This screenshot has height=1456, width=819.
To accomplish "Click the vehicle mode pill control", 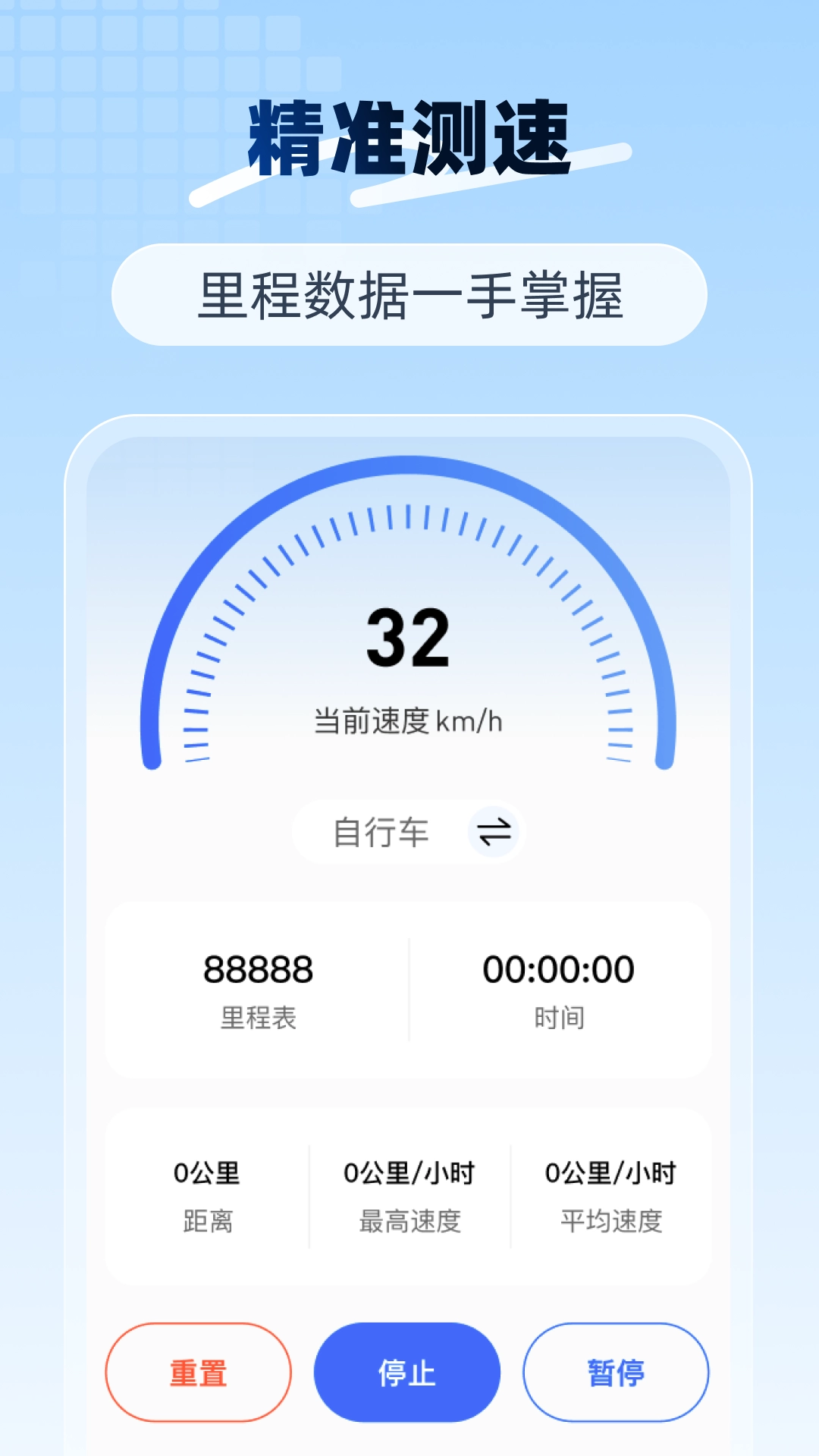I will [x=409, y=832].
